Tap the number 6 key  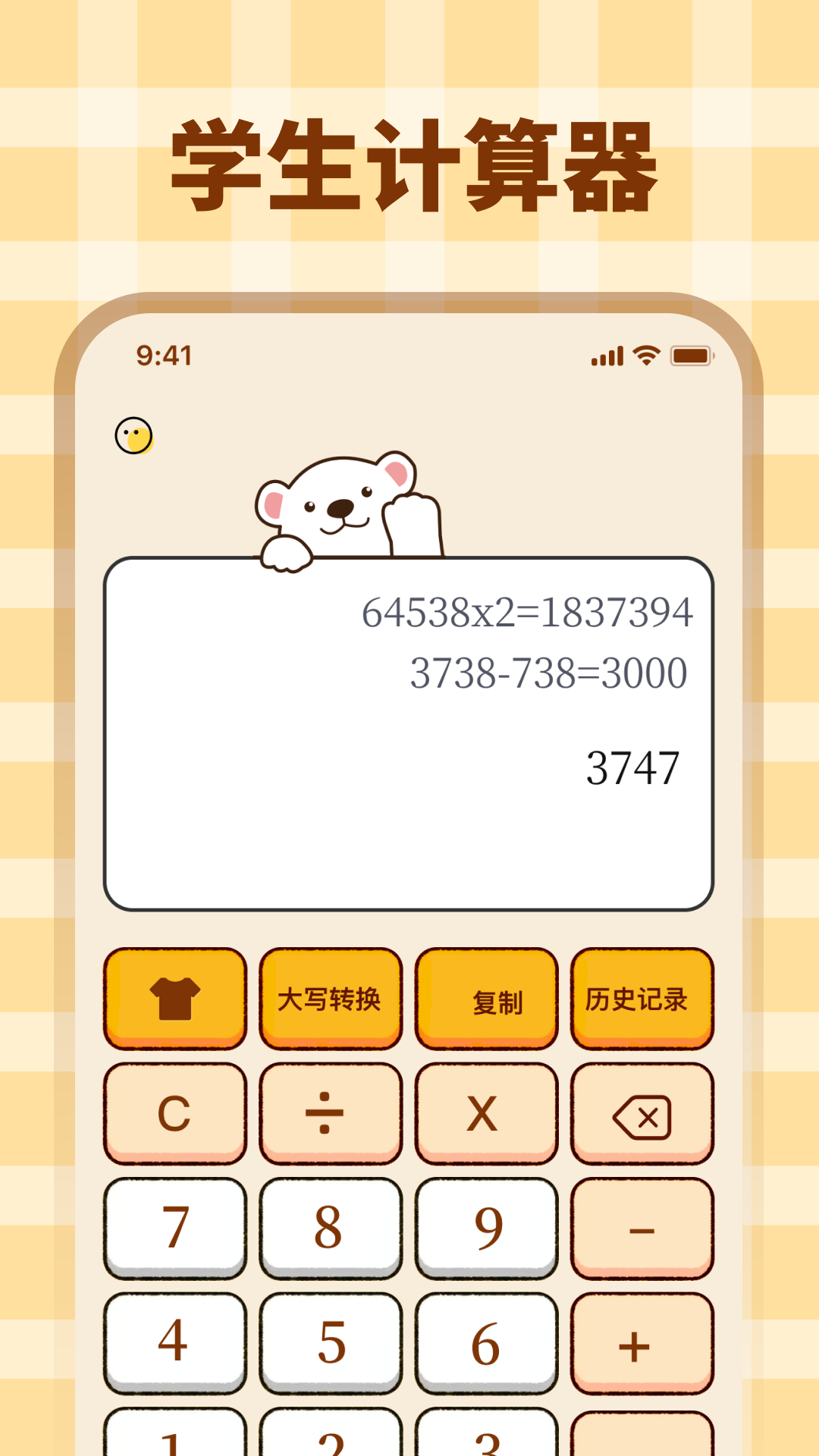(x=485, y=1341)
